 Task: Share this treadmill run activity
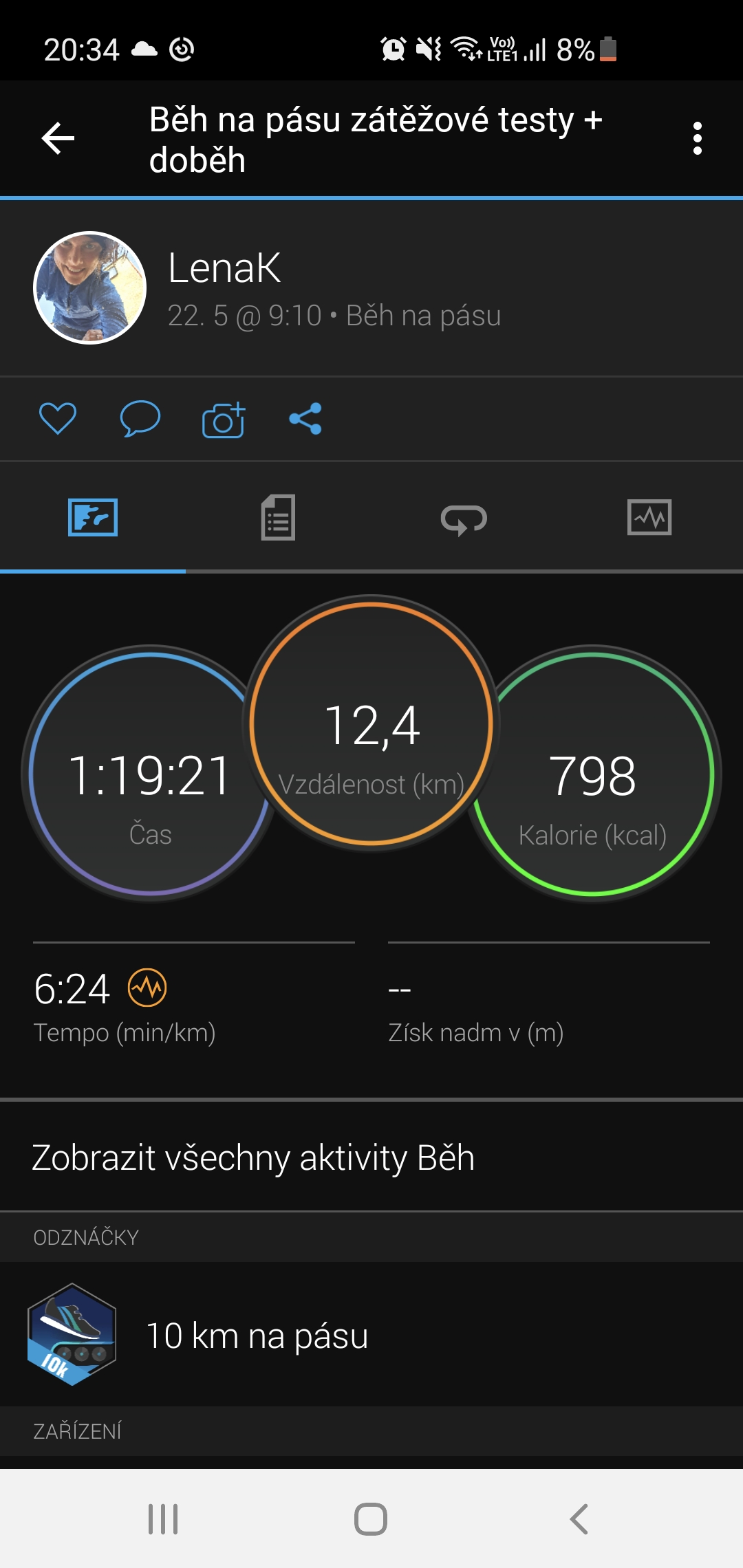pyautogui.click(x=305, y=419)
